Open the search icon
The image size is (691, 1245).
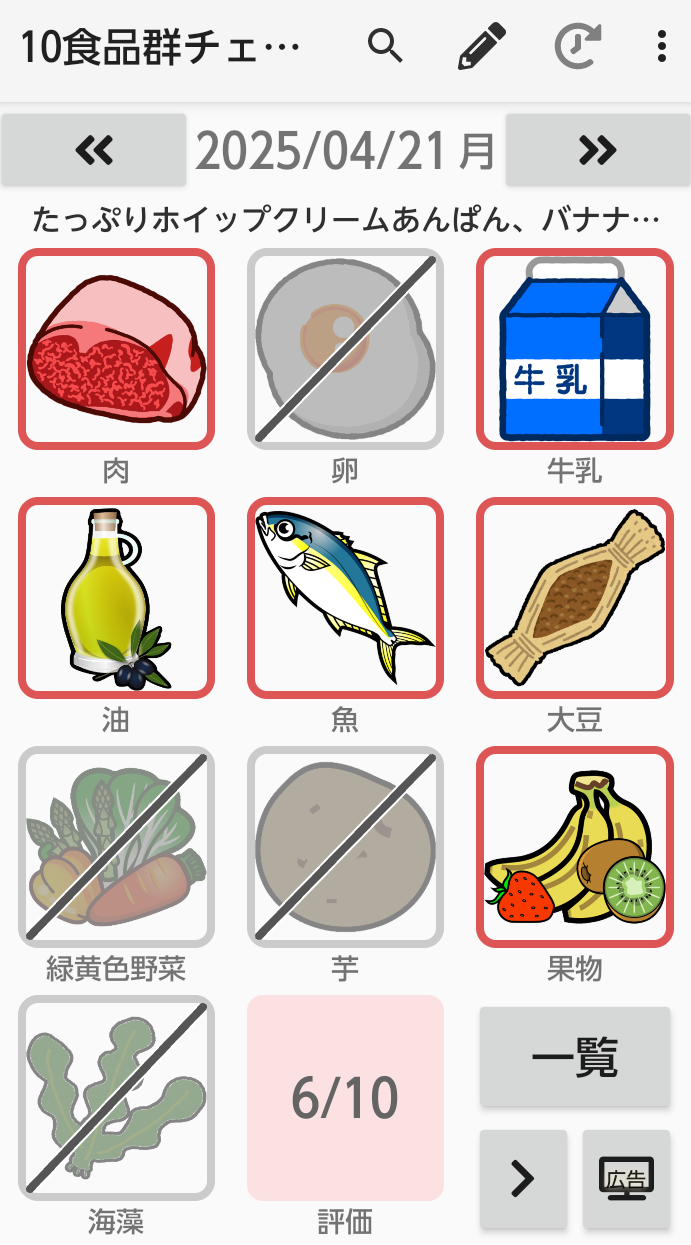(x=385, y=47)
